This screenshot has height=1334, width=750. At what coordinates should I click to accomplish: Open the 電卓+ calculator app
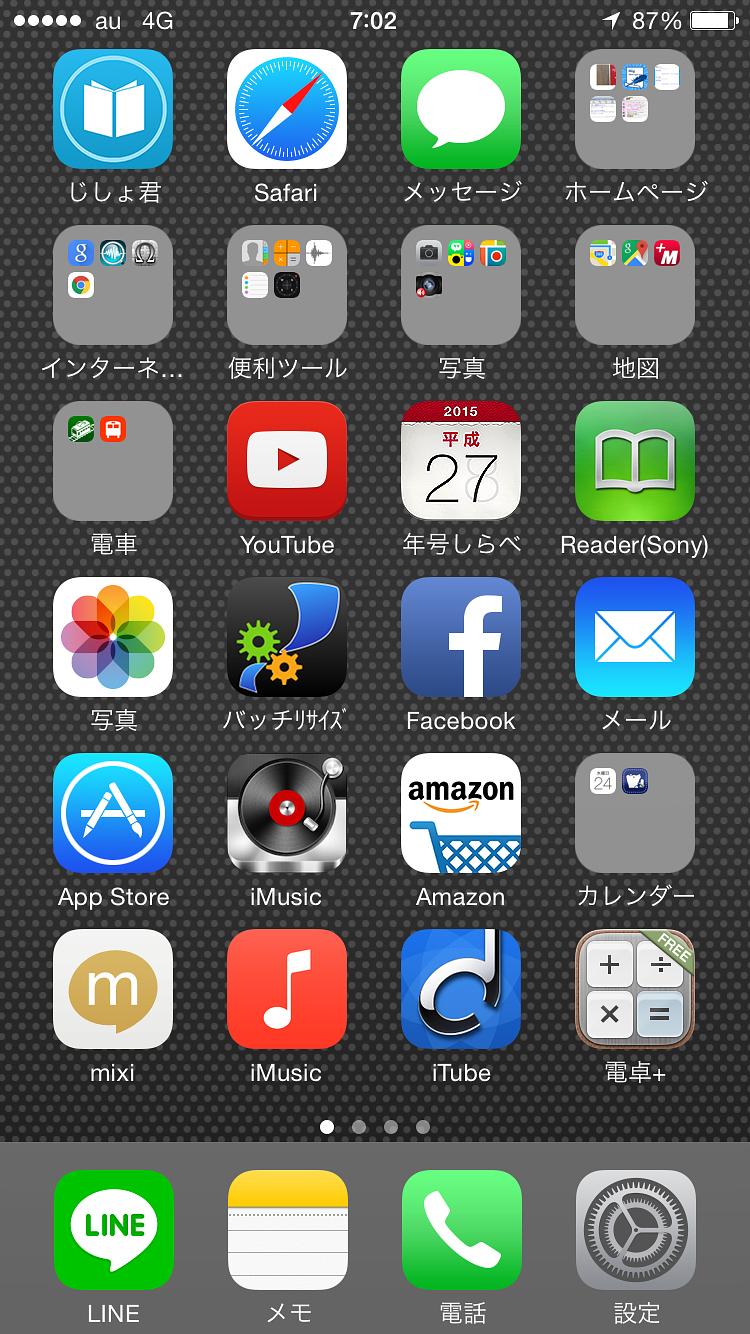pos(635,989)
